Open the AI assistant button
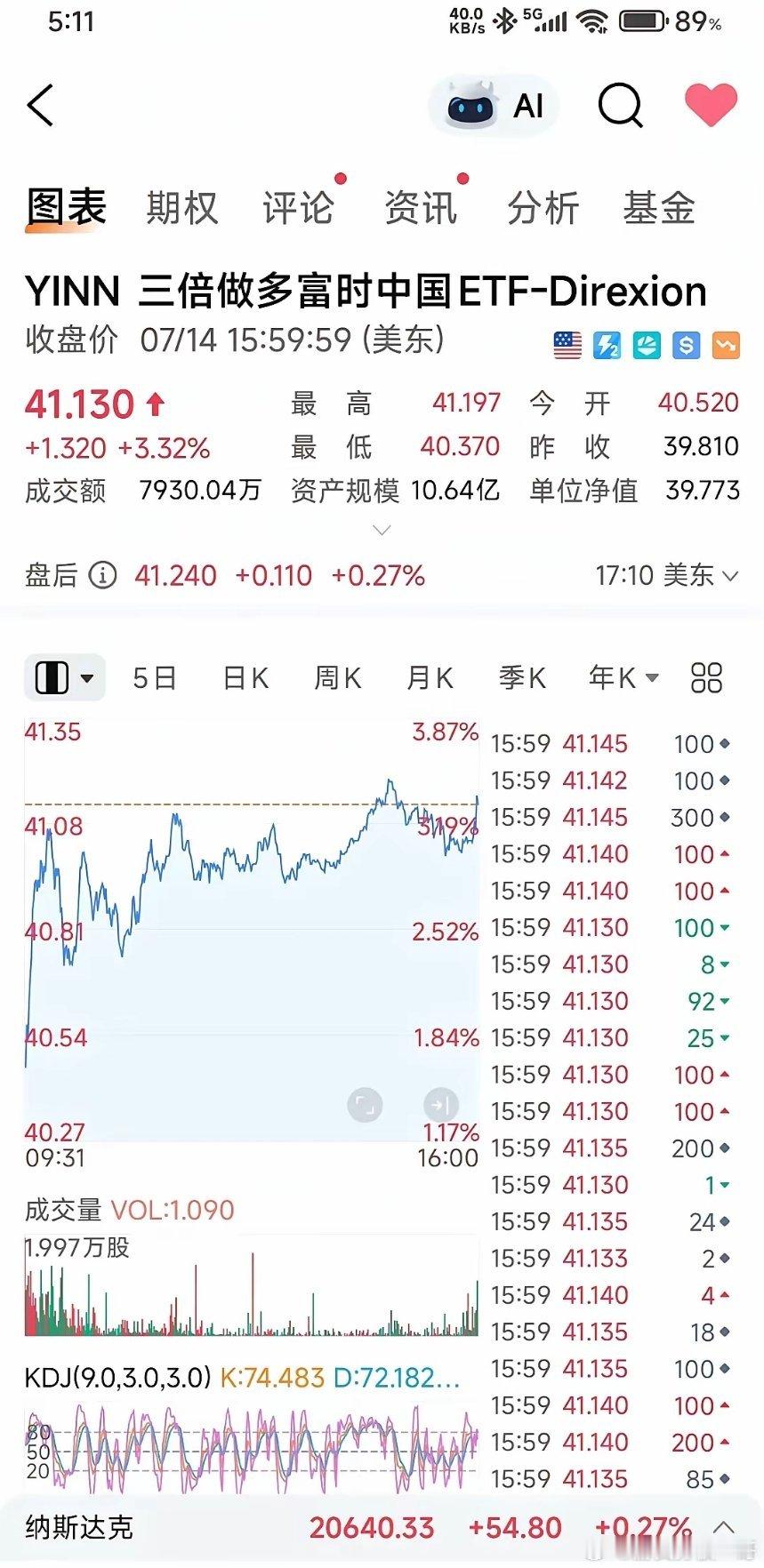 click(x=495, y=106)
